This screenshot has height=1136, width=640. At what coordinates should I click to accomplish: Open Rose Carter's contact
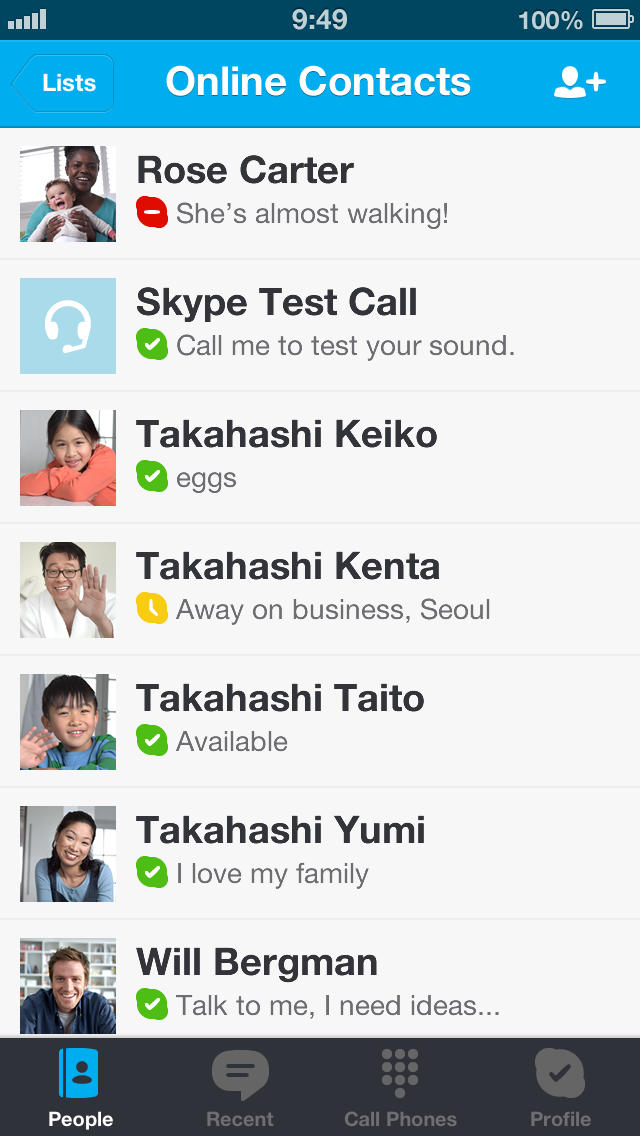click(x=320, y=193)
